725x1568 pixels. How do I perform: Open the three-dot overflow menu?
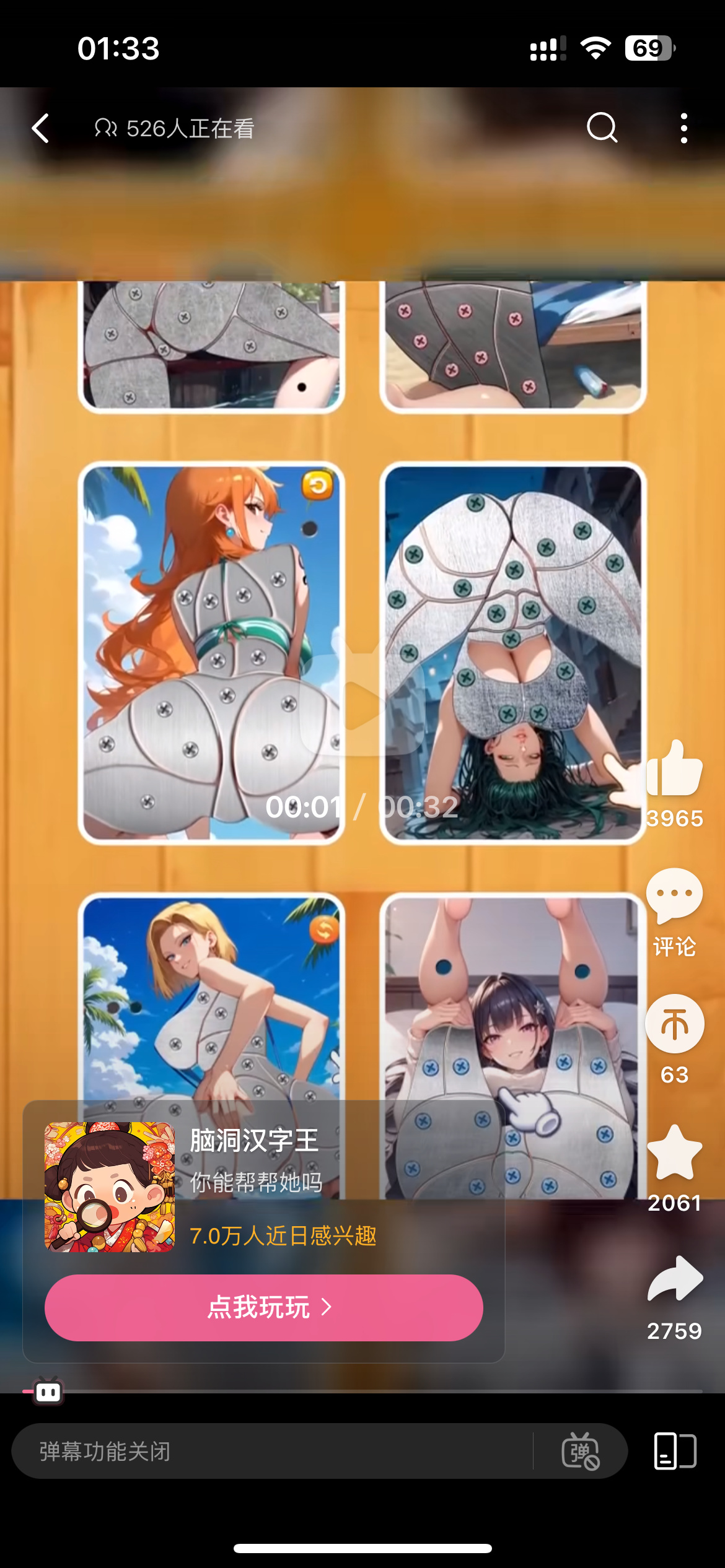coord(683,128)
